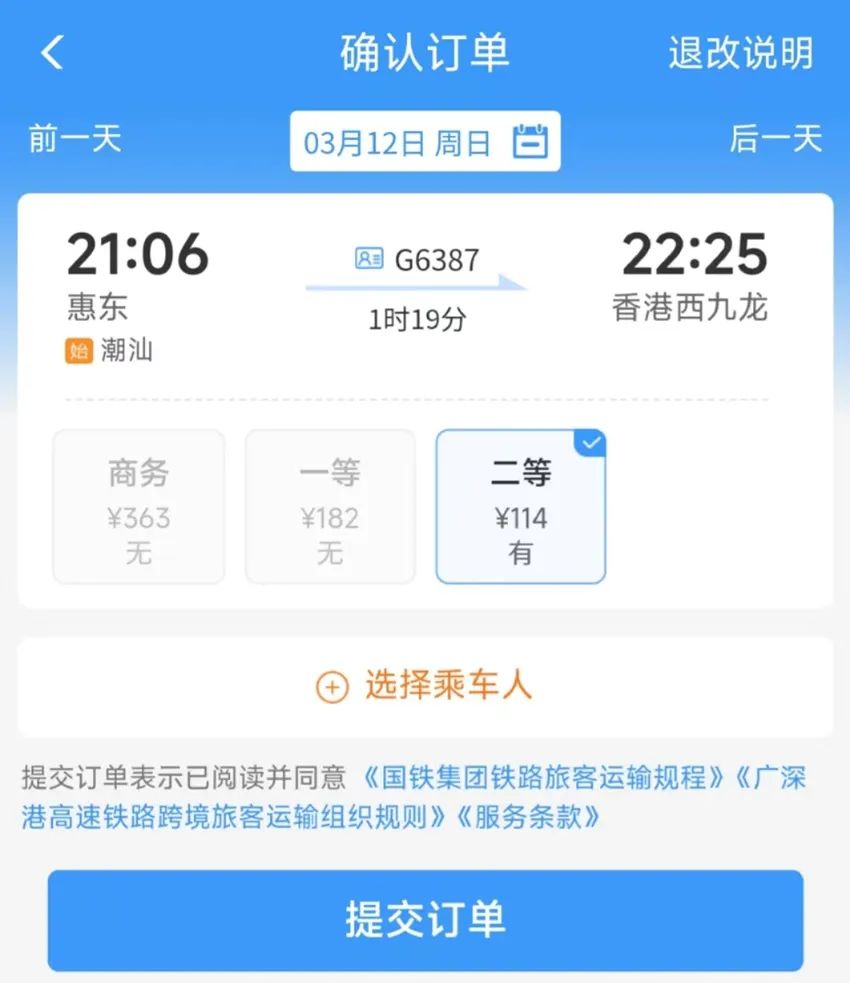
Task: Select the 一等 first class seat
Action: coord(330,506)
